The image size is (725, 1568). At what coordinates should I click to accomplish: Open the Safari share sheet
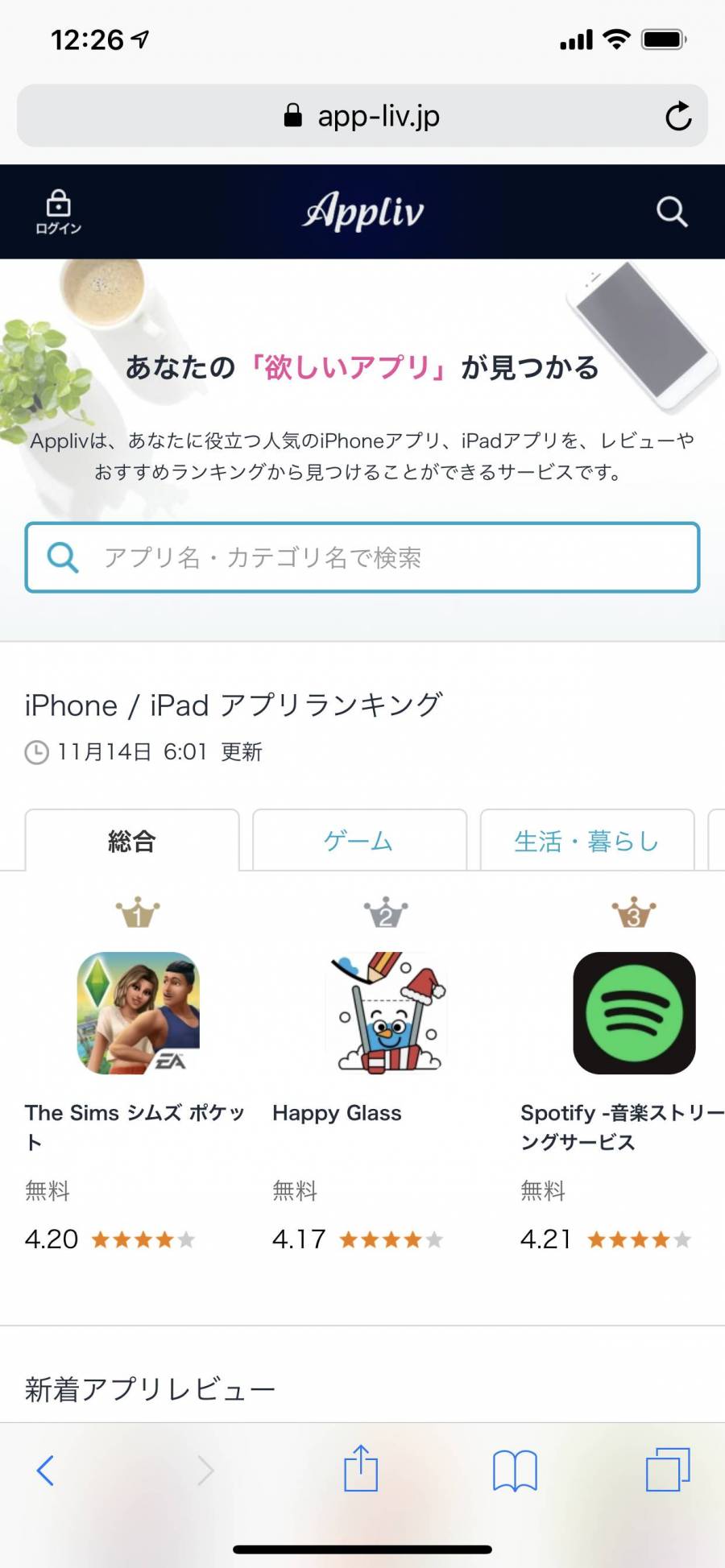tap(361, 1469)
